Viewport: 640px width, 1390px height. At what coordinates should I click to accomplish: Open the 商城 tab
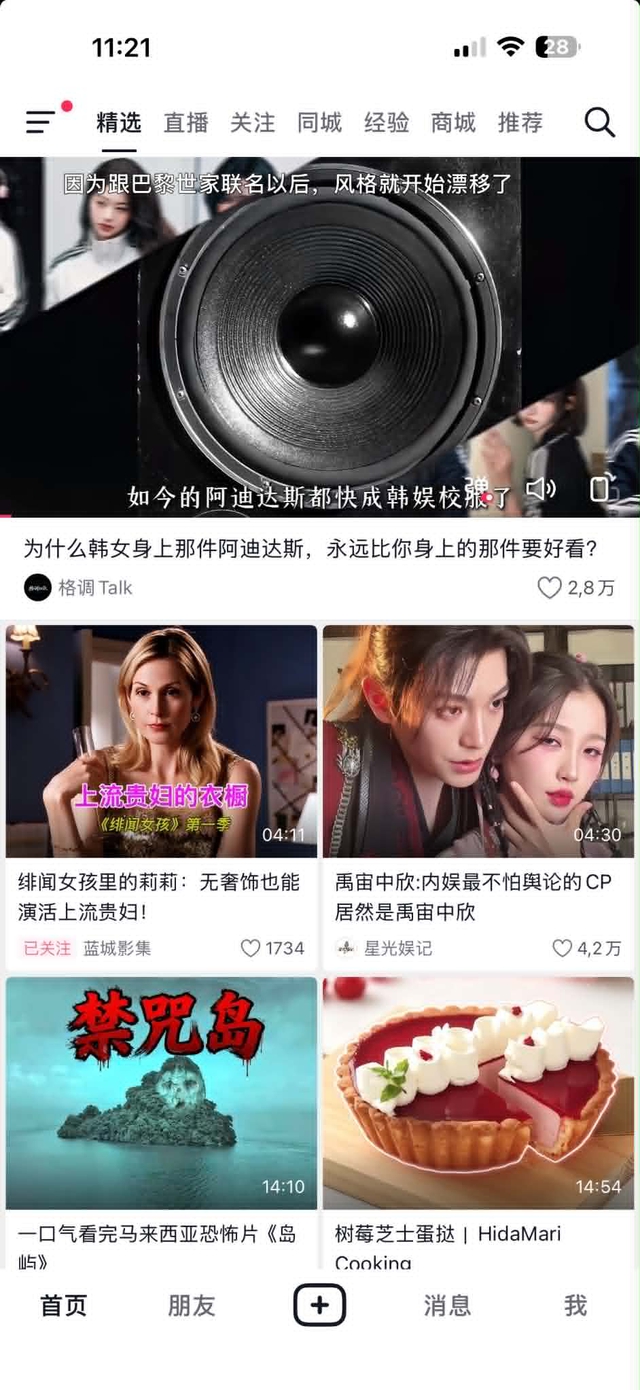point(454,123)
